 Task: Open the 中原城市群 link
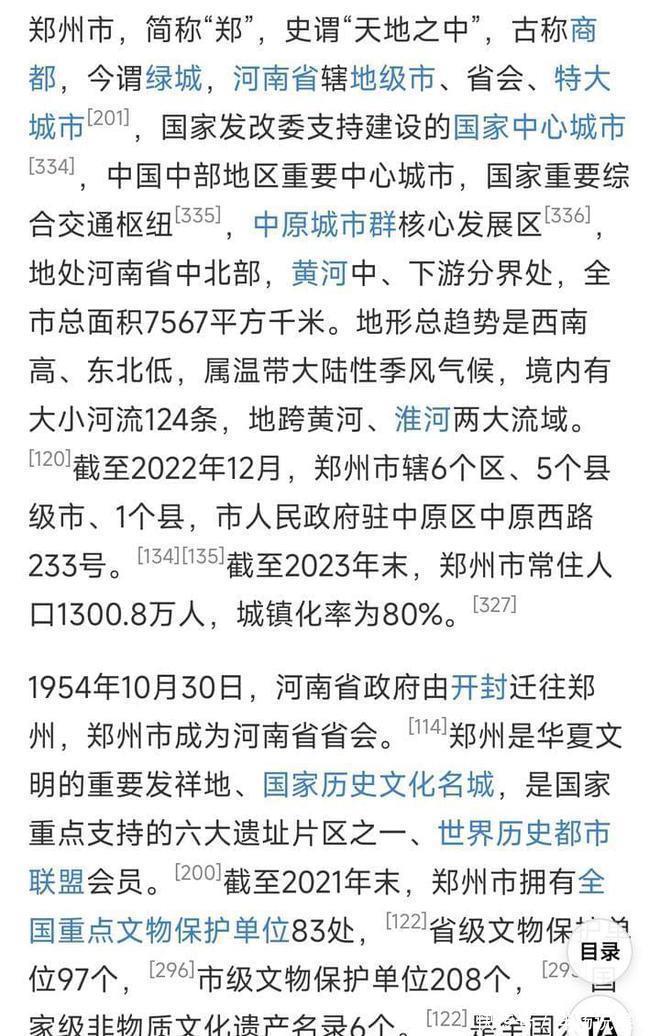click(x=325, y=225)
